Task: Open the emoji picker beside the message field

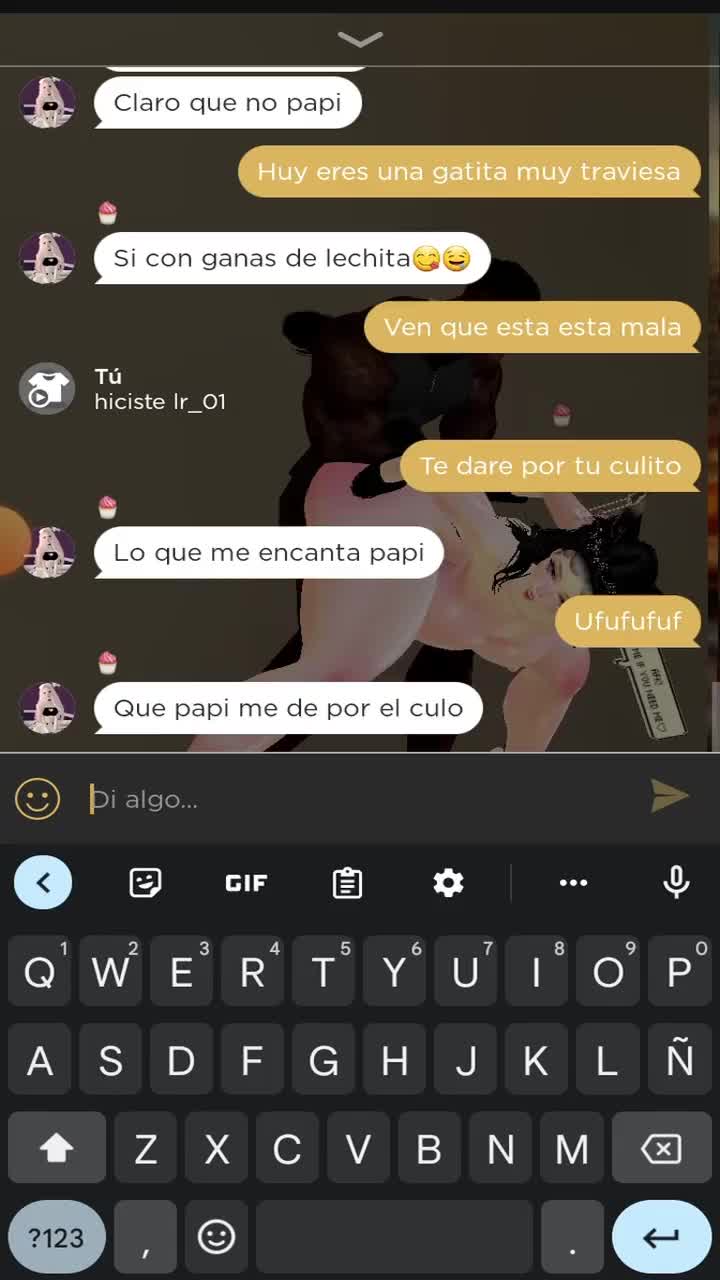Action: 38,798
